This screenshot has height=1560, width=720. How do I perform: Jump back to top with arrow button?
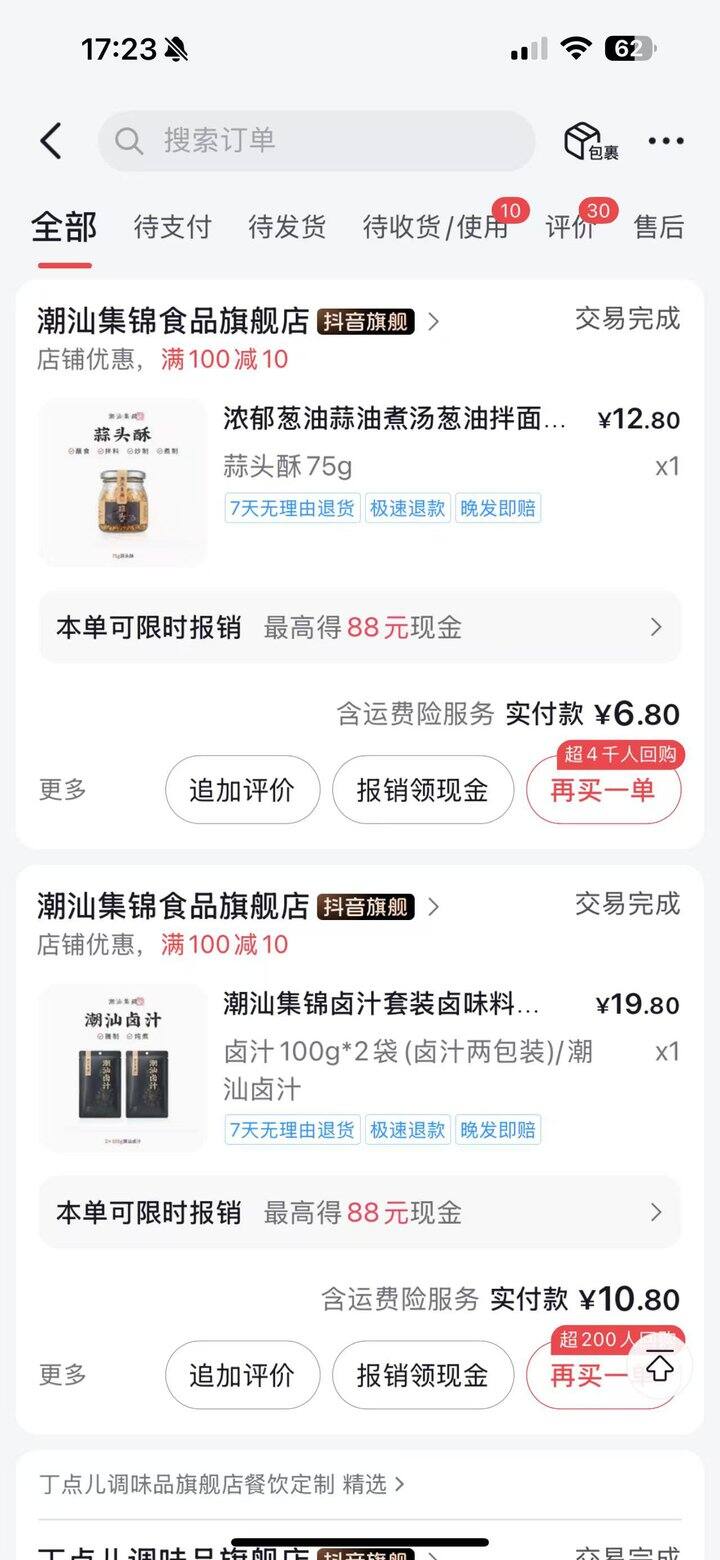[x=659, y=1367]
